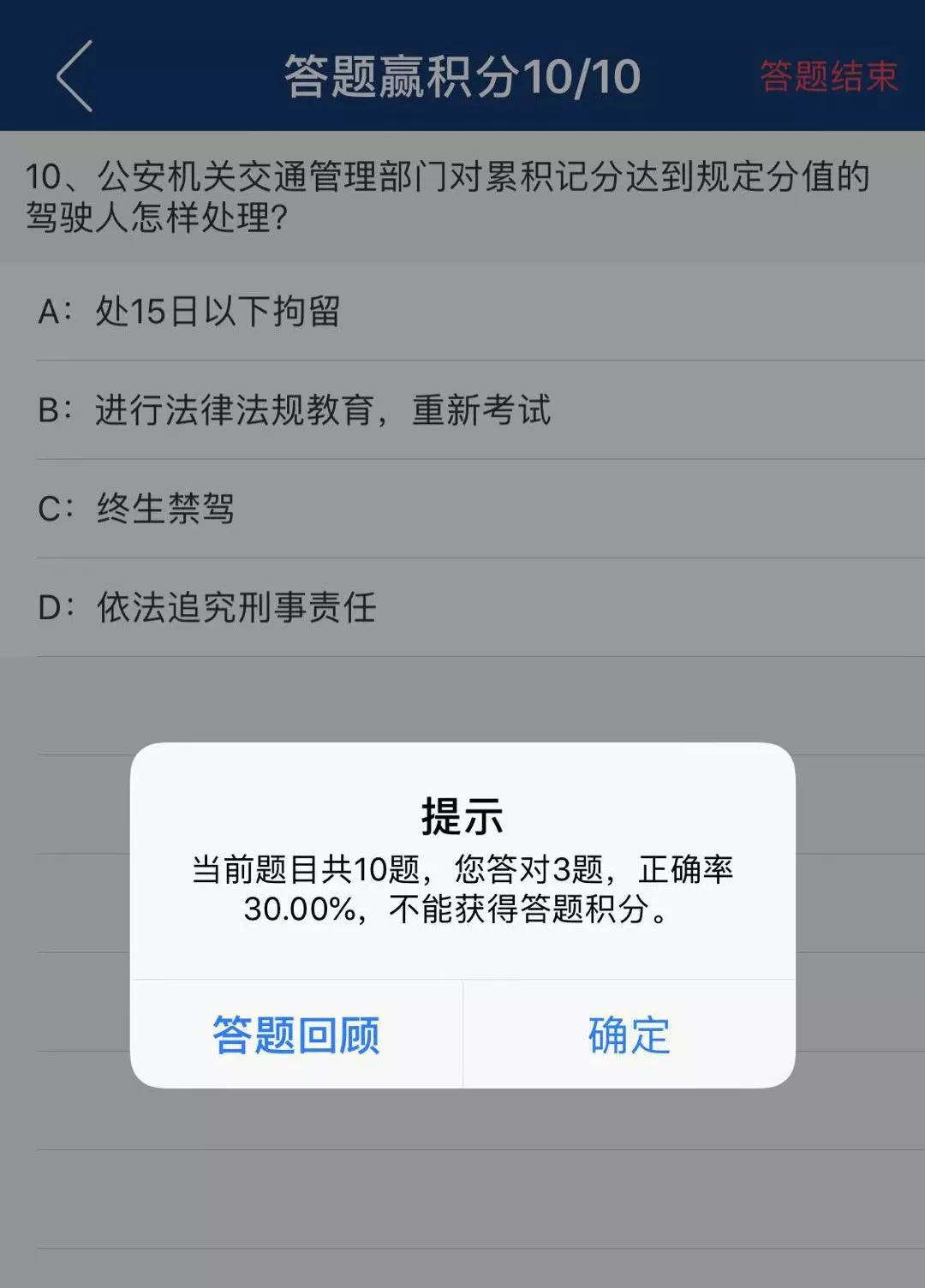The image size is (925, 1288).
Task: Pick option C: 终生禁驾
Action: coord(164,509)
